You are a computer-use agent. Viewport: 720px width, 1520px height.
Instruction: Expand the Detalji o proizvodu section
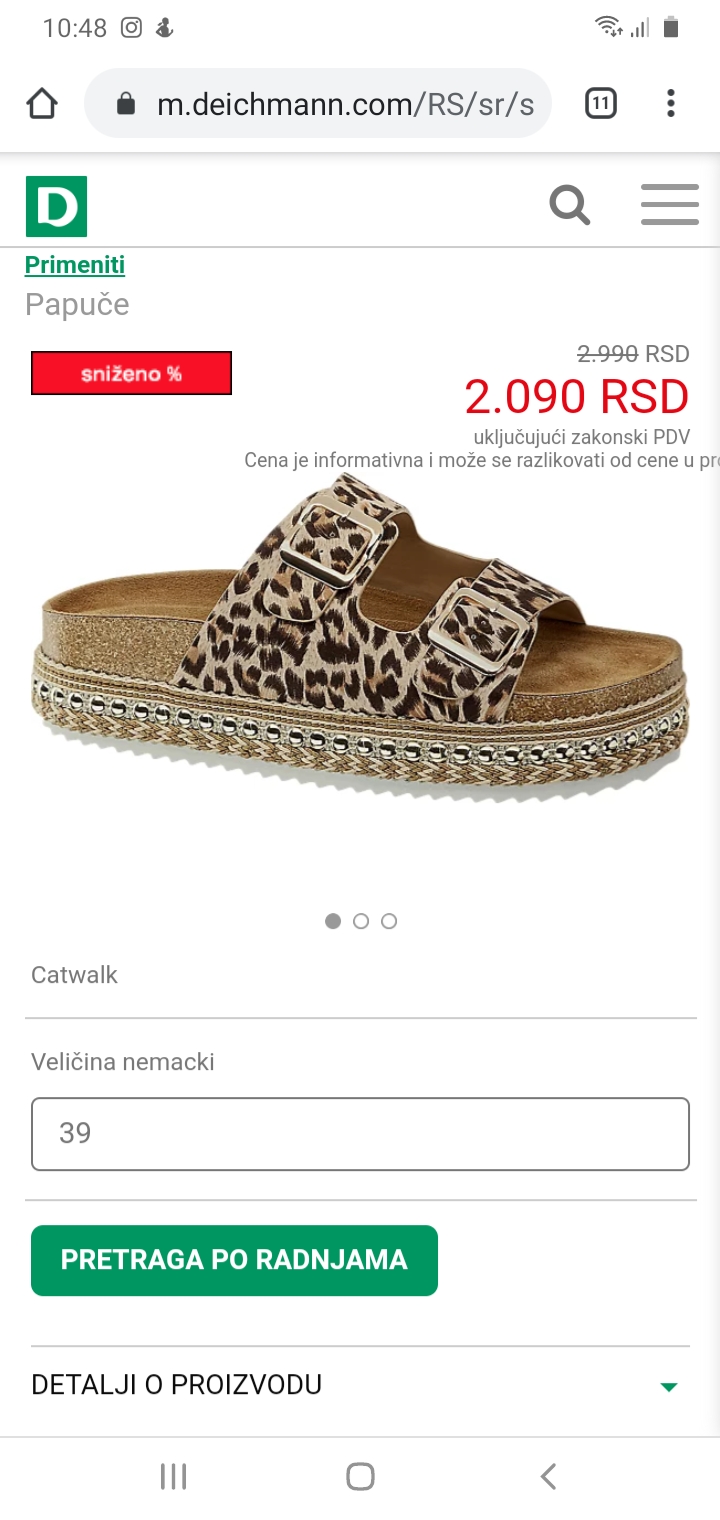point(360,1385)
